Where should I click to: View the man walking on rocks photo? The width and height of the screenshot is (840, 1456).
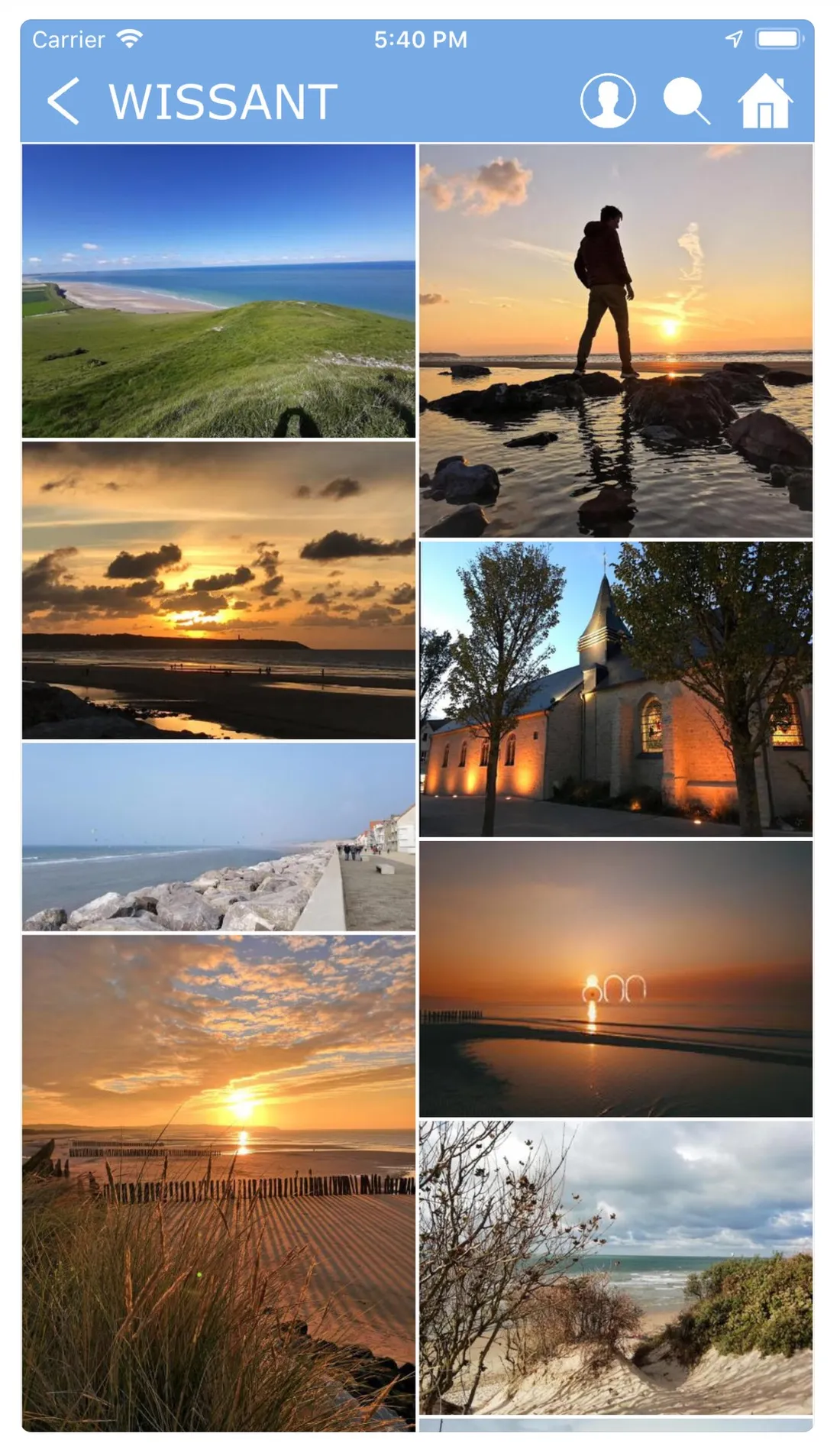click(x=615, y=341)
